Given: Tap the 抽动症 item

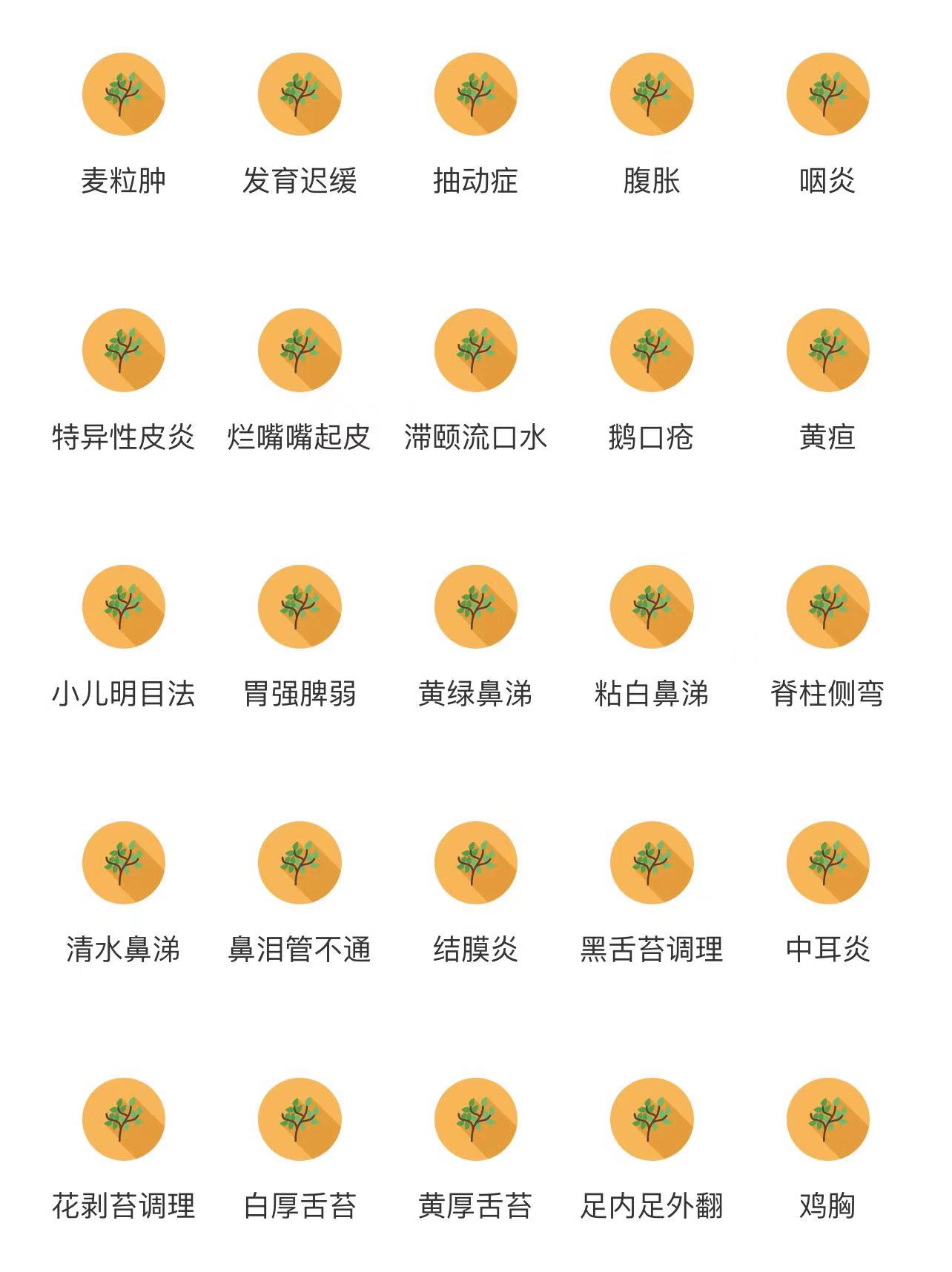Looking at the screenshot, I should pyautogui.click(x=475, y=94).
